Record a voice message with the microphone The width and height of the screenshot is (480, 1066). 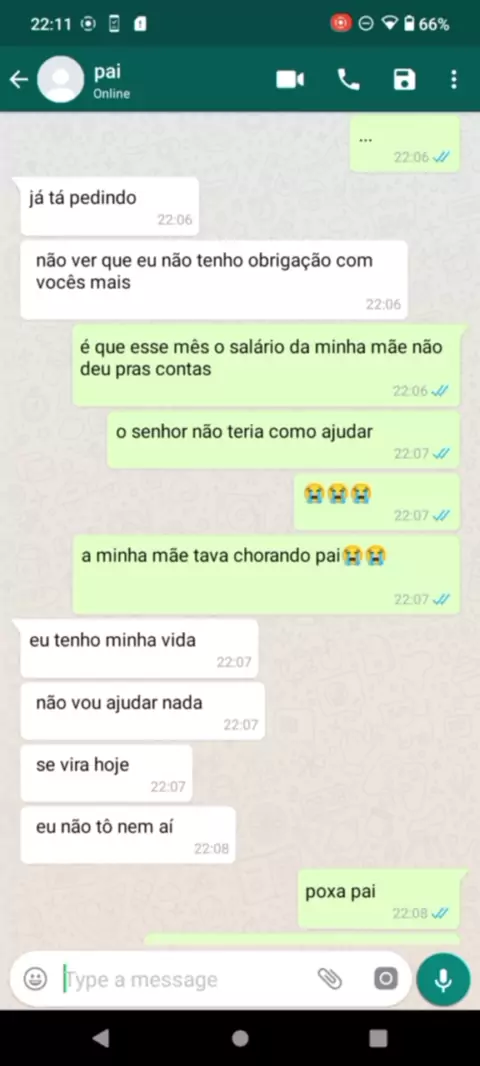pyautogui.click(x=443, y=980)
